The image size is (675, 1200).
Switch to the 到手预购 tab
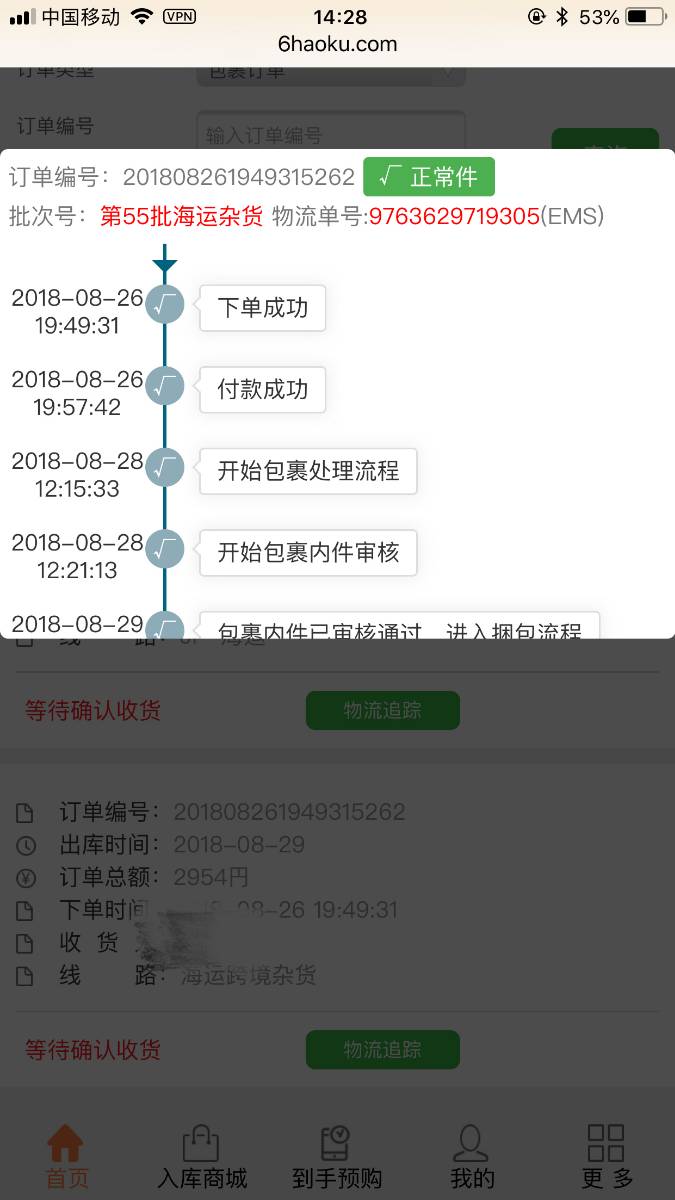pos(337,1156)
